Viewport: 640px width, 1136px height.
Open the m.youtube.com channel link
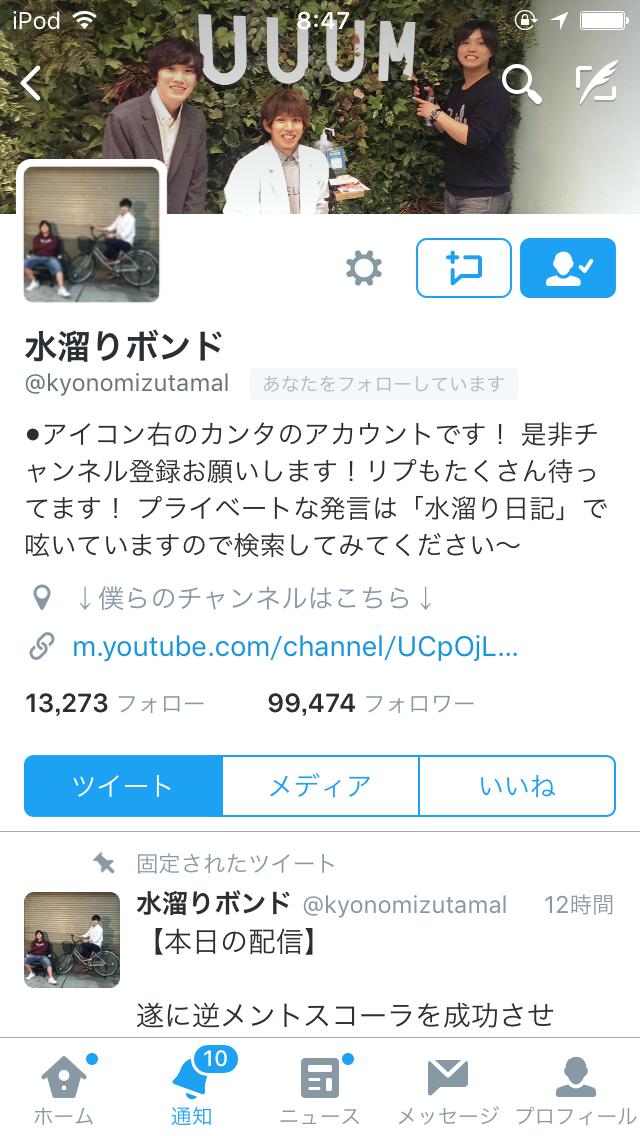point(295,647)
